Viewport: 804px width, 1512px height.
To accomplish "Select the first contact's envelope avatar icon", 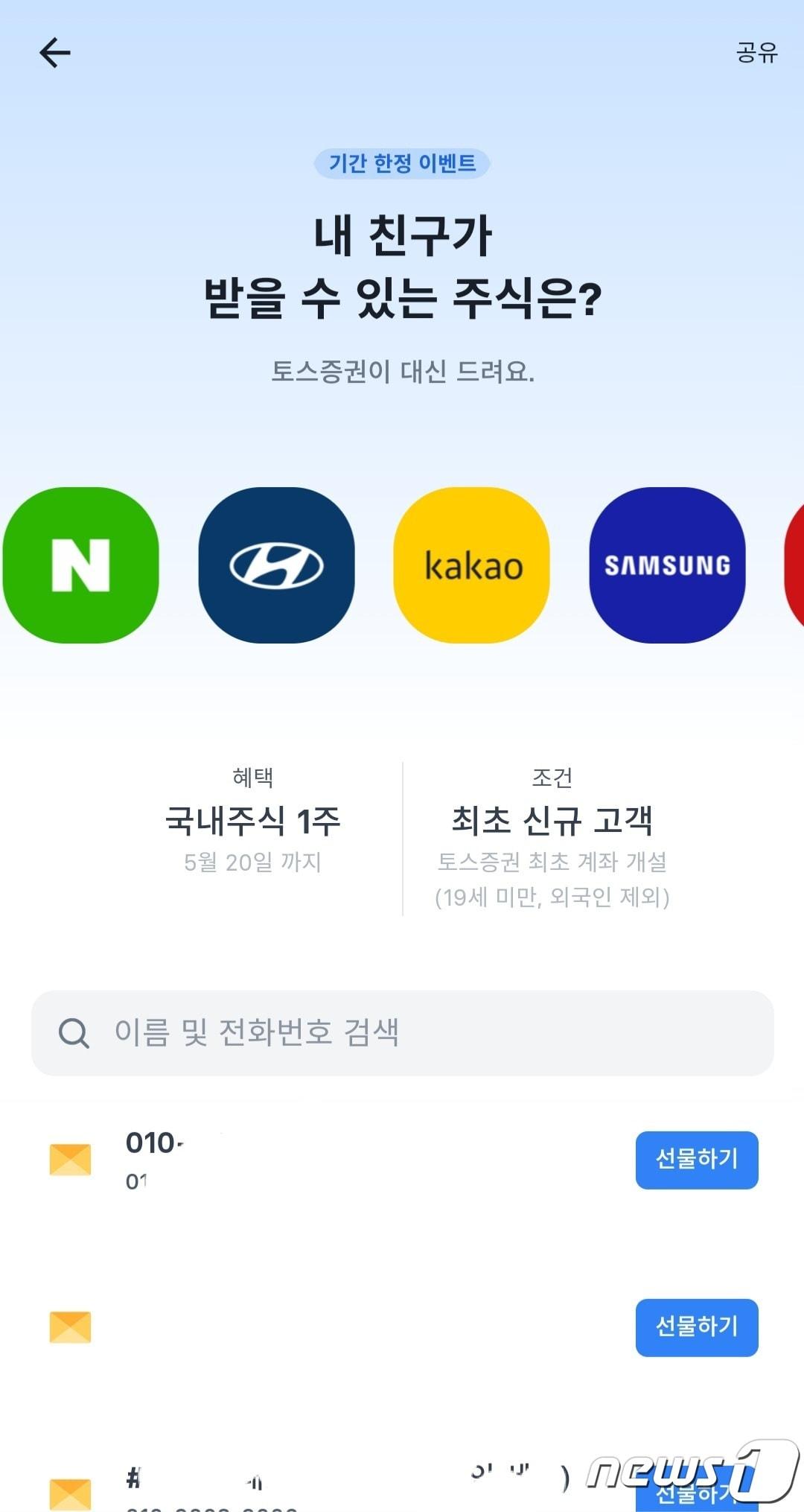I will (71, 1160).
